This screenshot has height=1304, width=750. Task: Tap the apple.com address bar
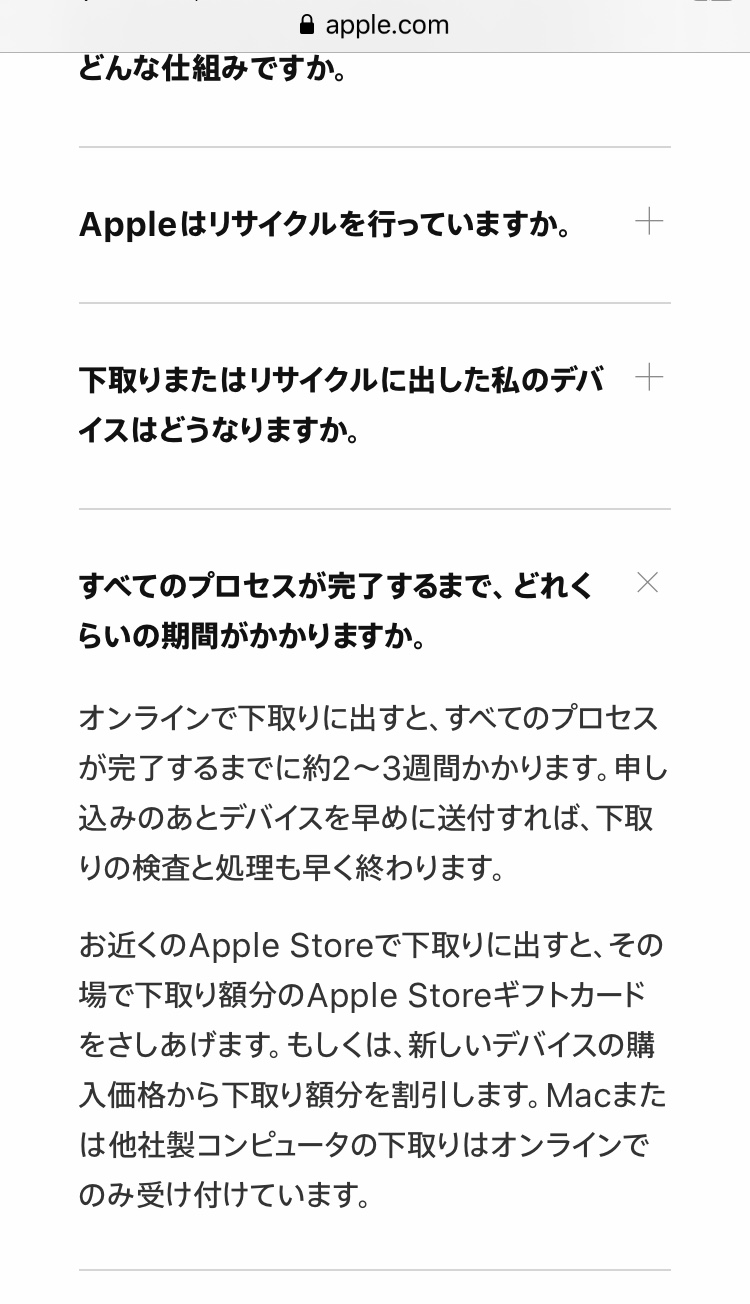point(374,25)
